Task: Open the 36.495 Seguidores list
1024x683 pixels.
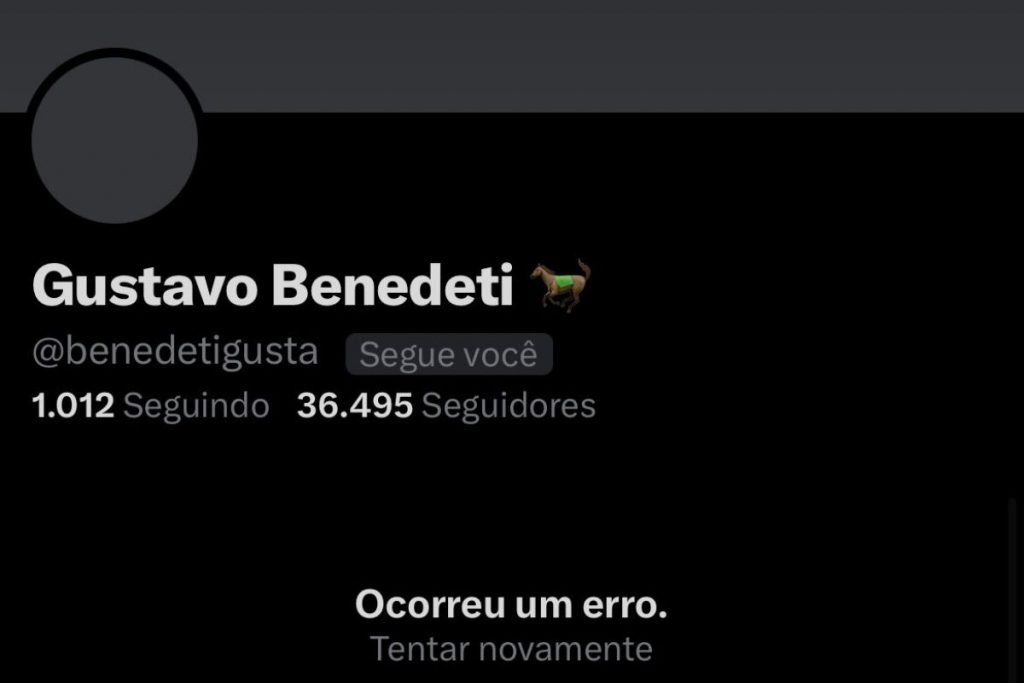Action: (x=446, y=406)
